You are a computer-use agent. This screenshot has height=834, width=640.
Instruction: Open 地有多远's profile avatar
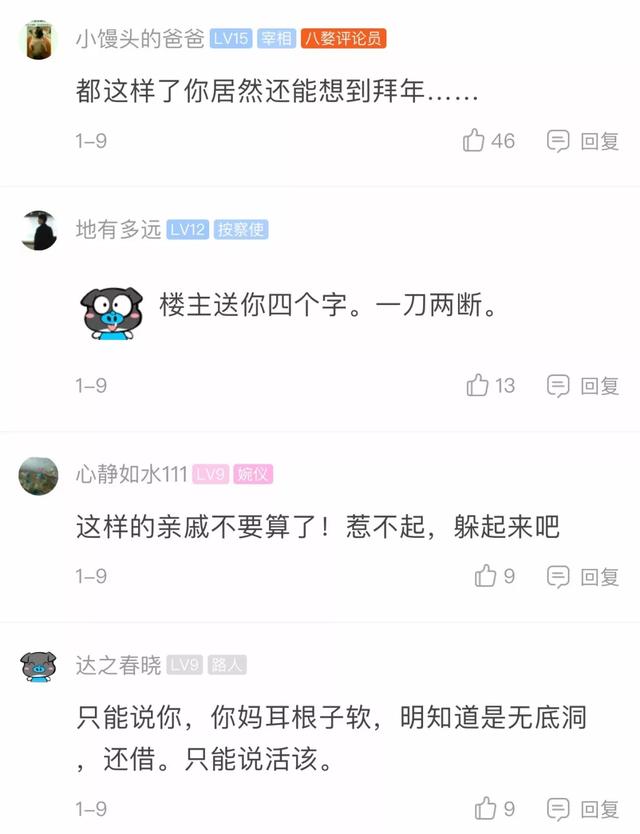coord(39,231)
